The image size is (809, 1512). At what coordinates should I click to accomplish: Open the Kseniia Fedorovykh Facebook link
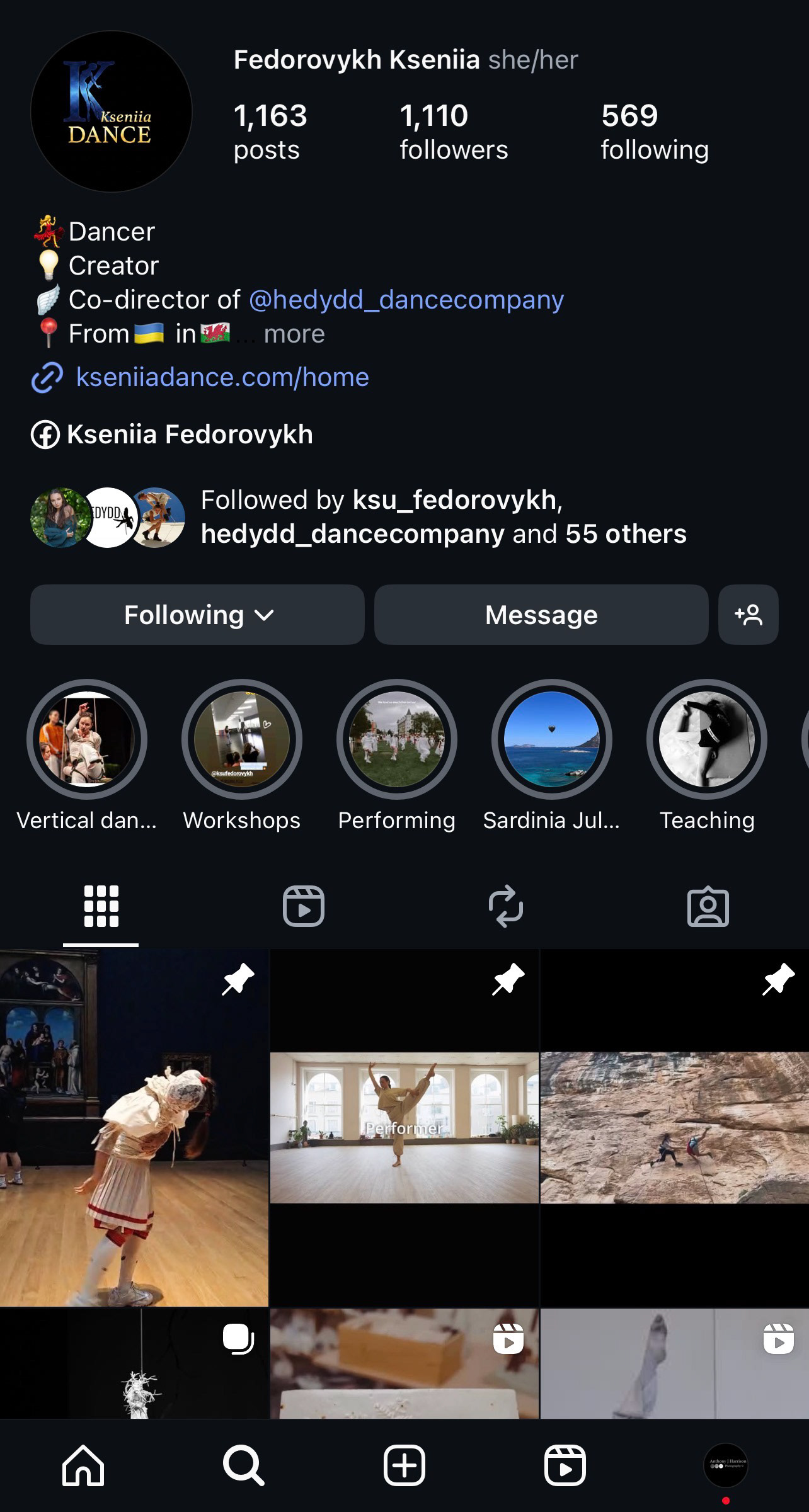pyautogui.click(x=189, y=435)
